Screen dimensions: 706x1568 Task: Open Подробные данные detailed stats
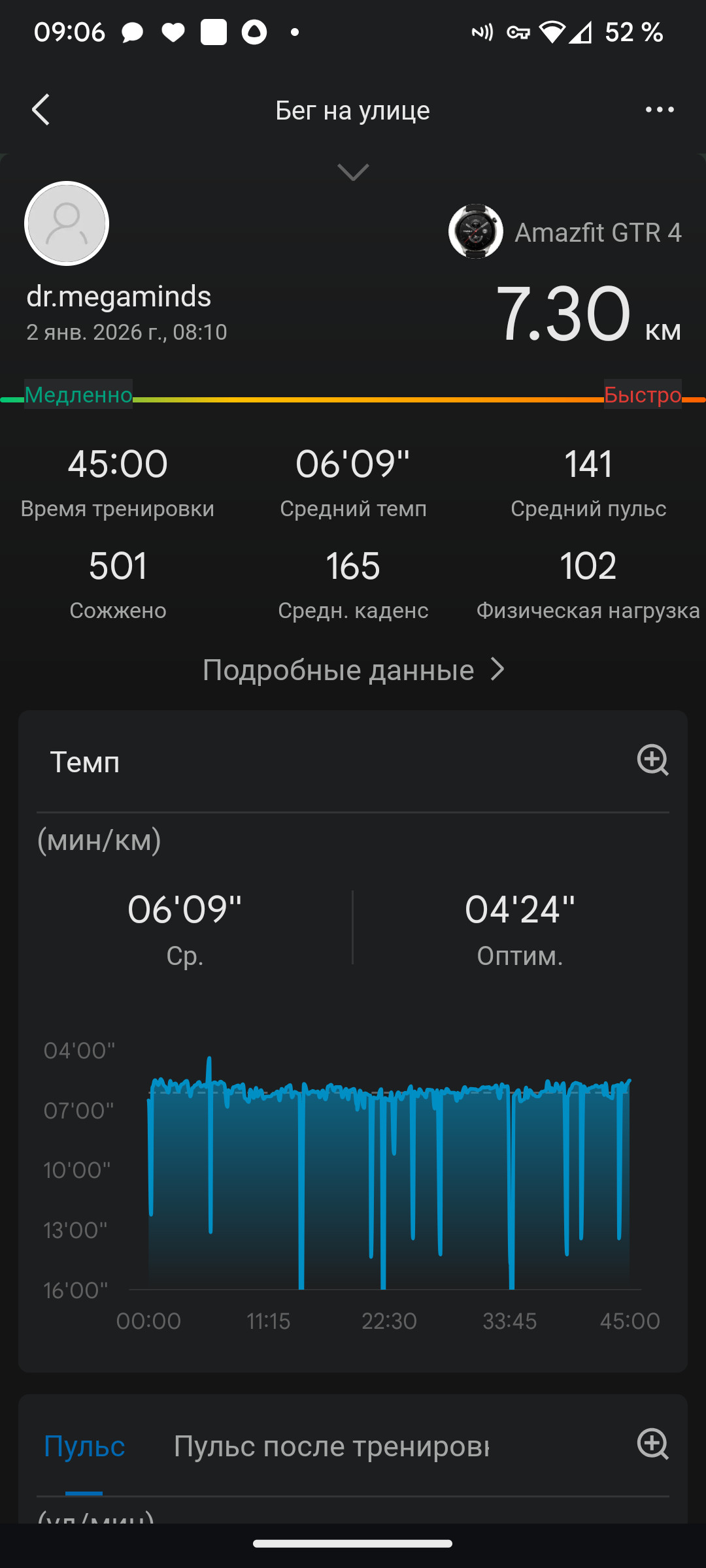pos(354,670)
